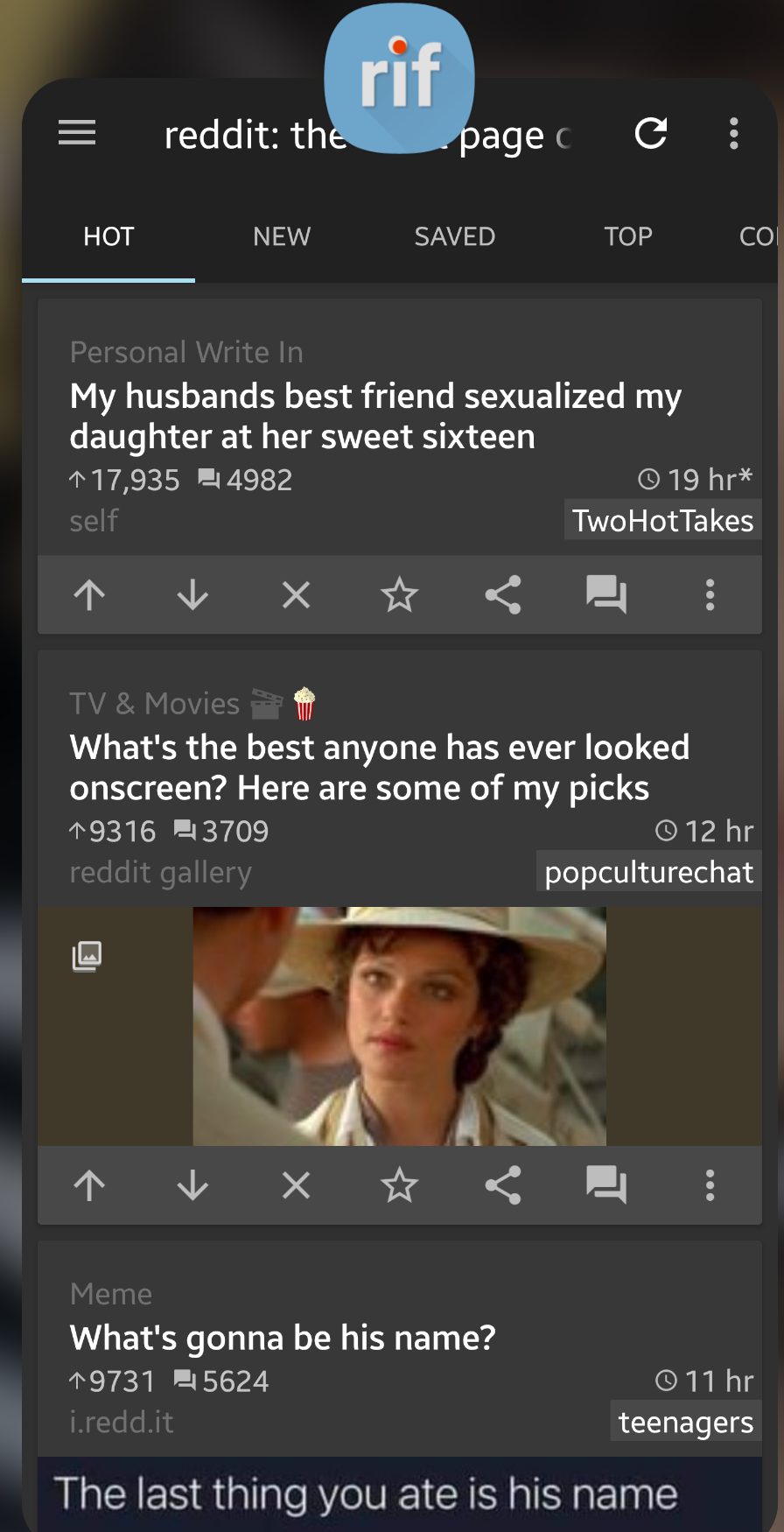Open comments on the TwoHotTakes post
Viewport: 784px width, 1532px height.
point(605,595)
